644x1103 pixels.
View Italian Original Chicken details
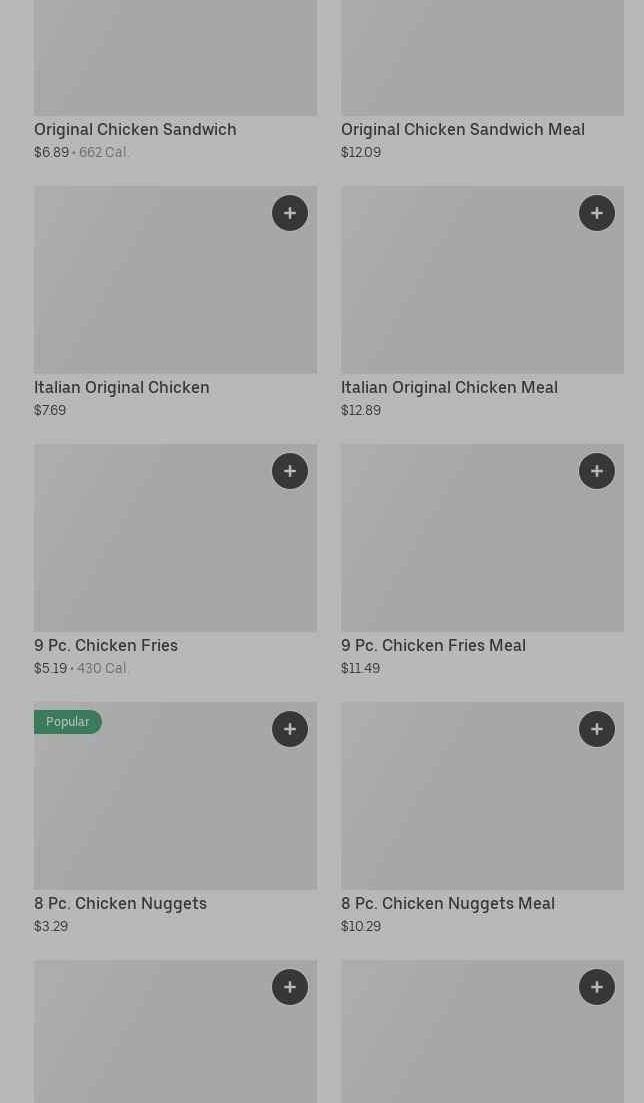pos(175,302)
